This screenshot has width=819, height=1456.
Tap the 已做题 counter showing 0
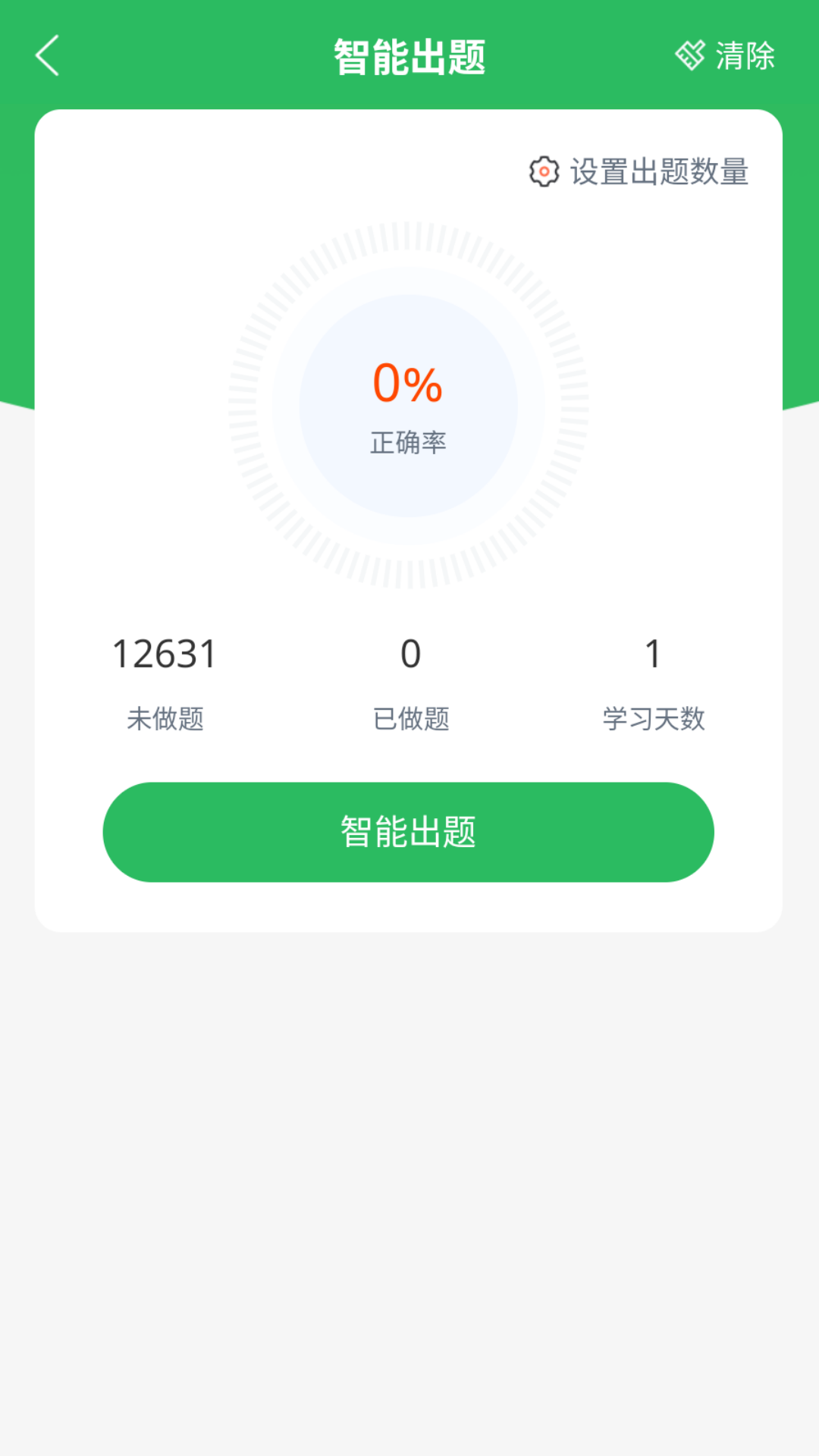pos(409,654)
